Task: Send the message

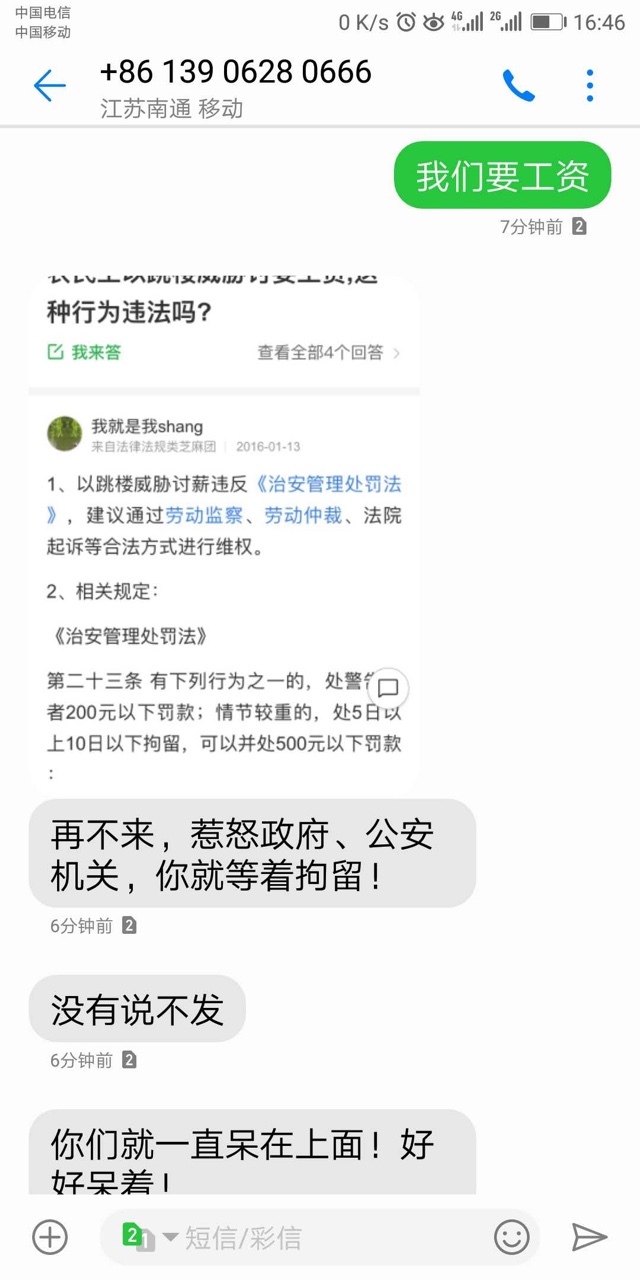Action: click(x=589, y=1237)
